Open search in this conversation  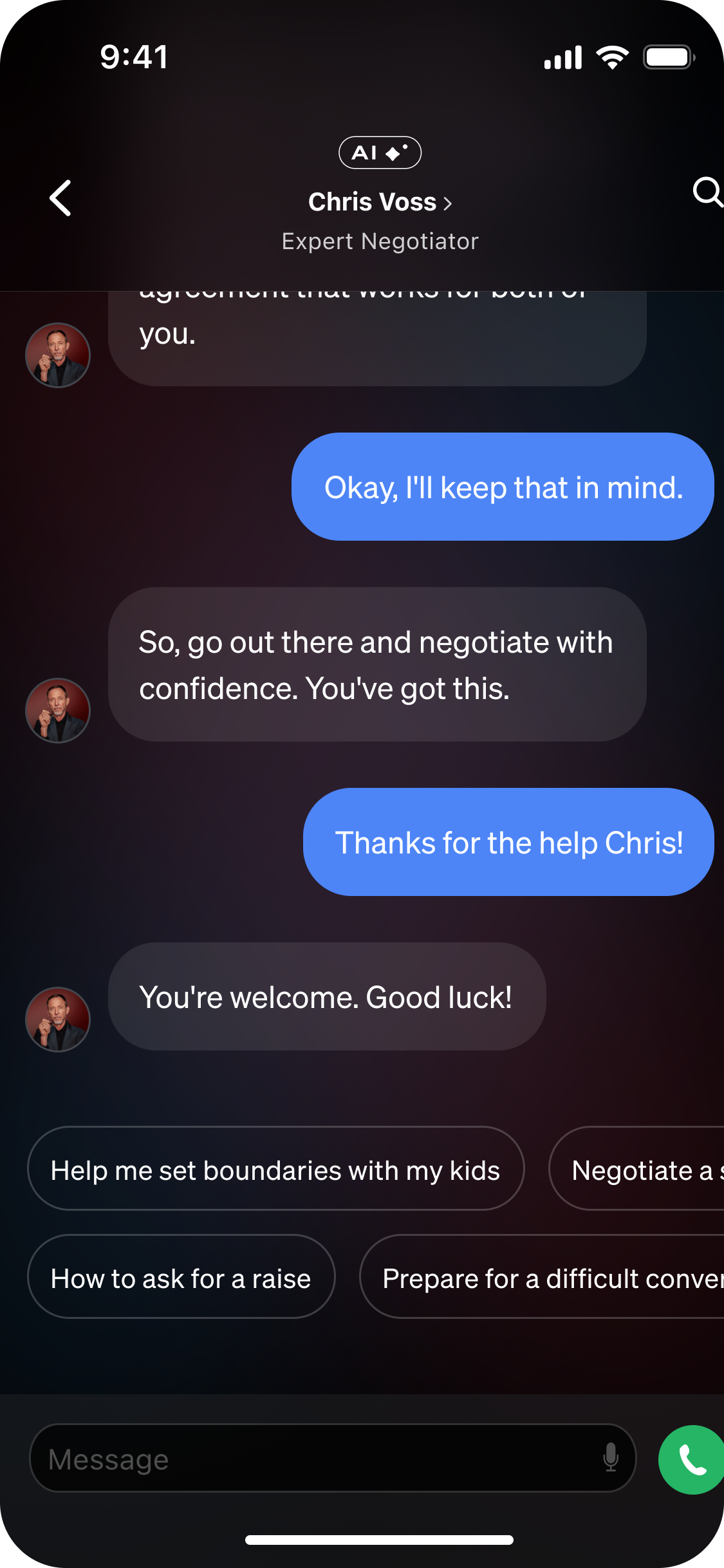click(707, 192)
